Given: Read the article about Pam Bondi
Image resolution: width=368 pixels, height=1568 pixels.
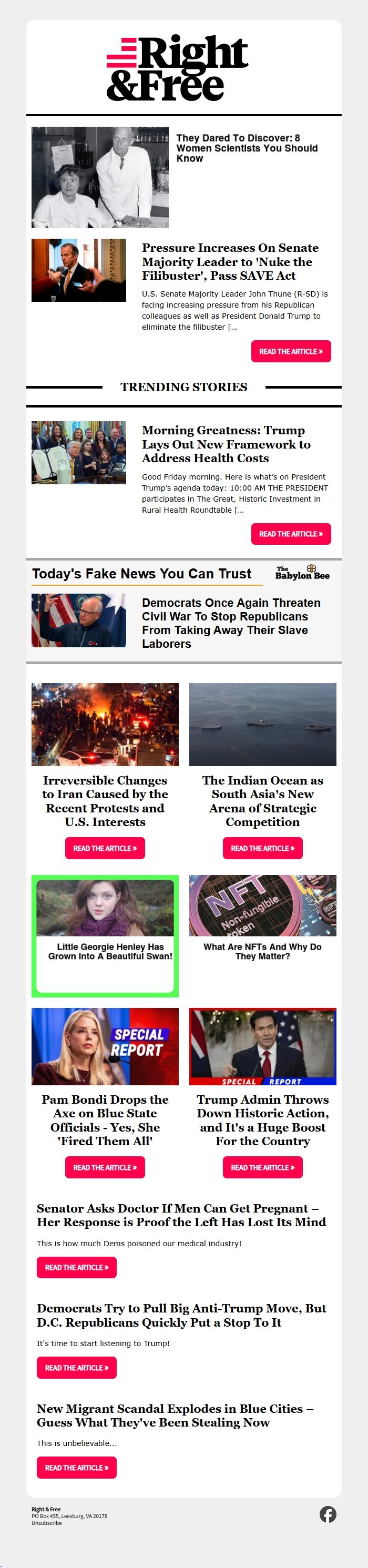Looking at the screenshot, I should 105,1167.
